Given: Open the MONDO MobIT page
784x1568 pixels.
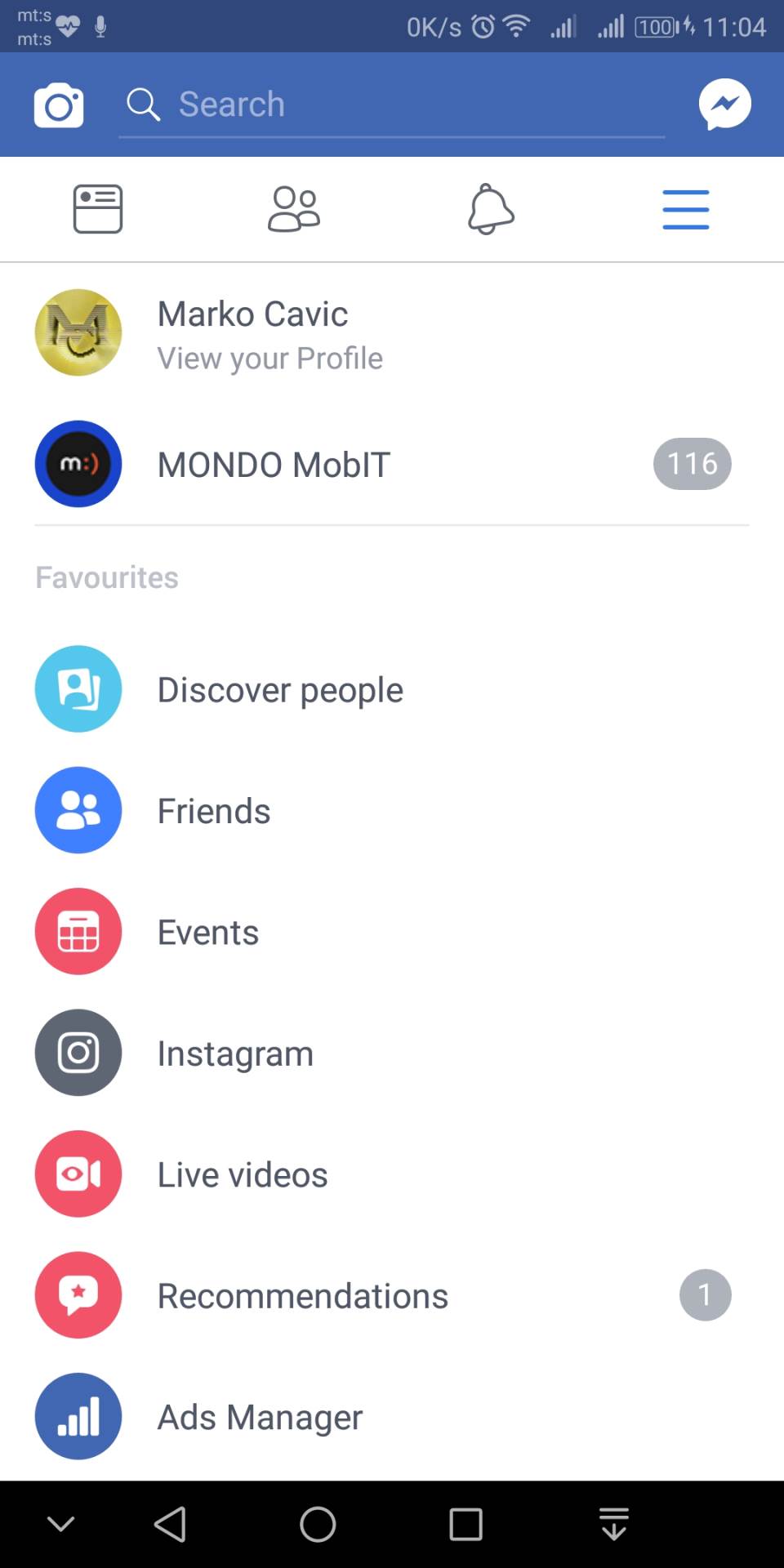Looking at the screenshot, I should (274, 463).
